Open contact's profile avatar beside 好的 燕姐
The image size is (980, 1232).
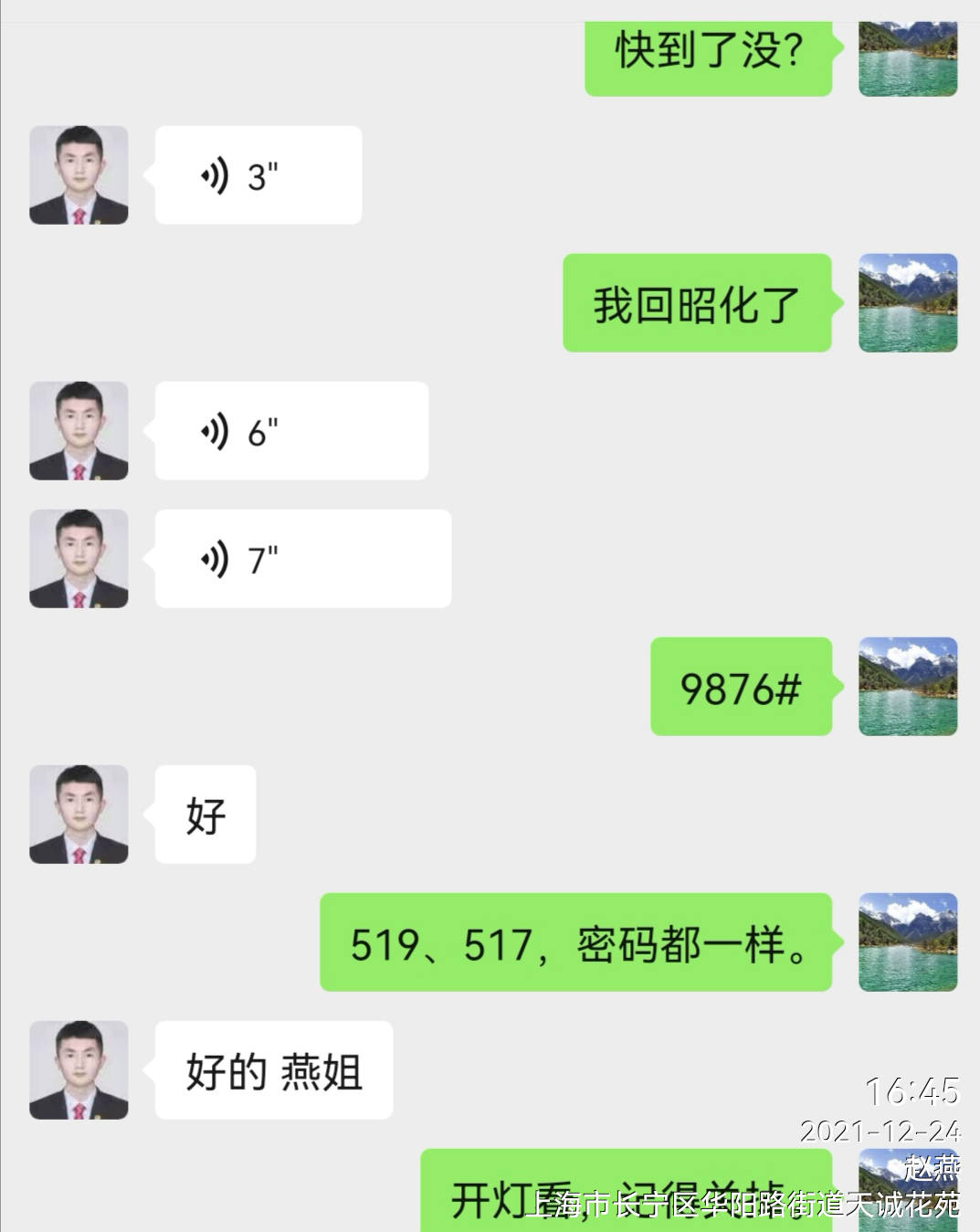point(79,1070)
